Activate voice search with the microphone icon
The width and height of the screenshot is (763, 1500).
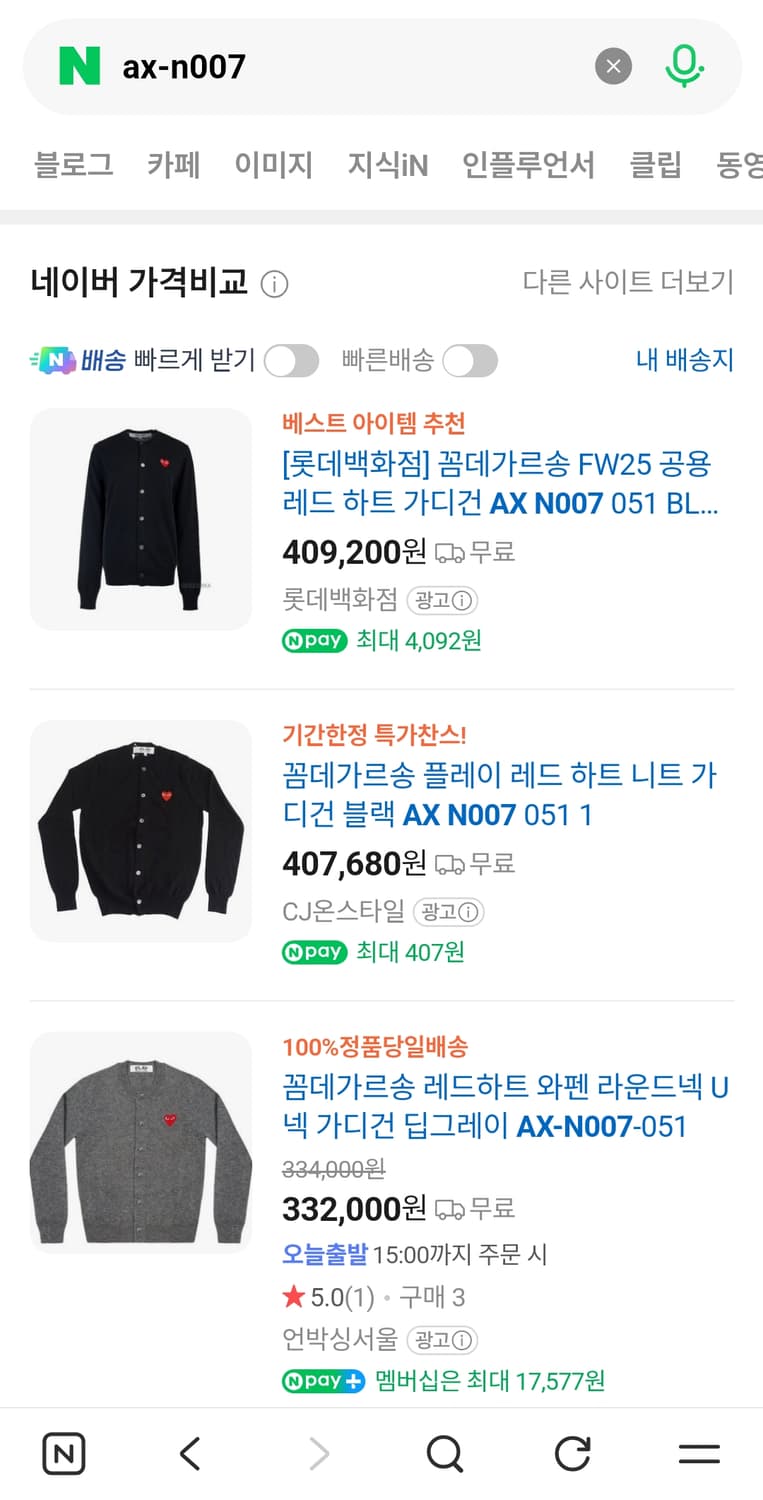point(683,66)
